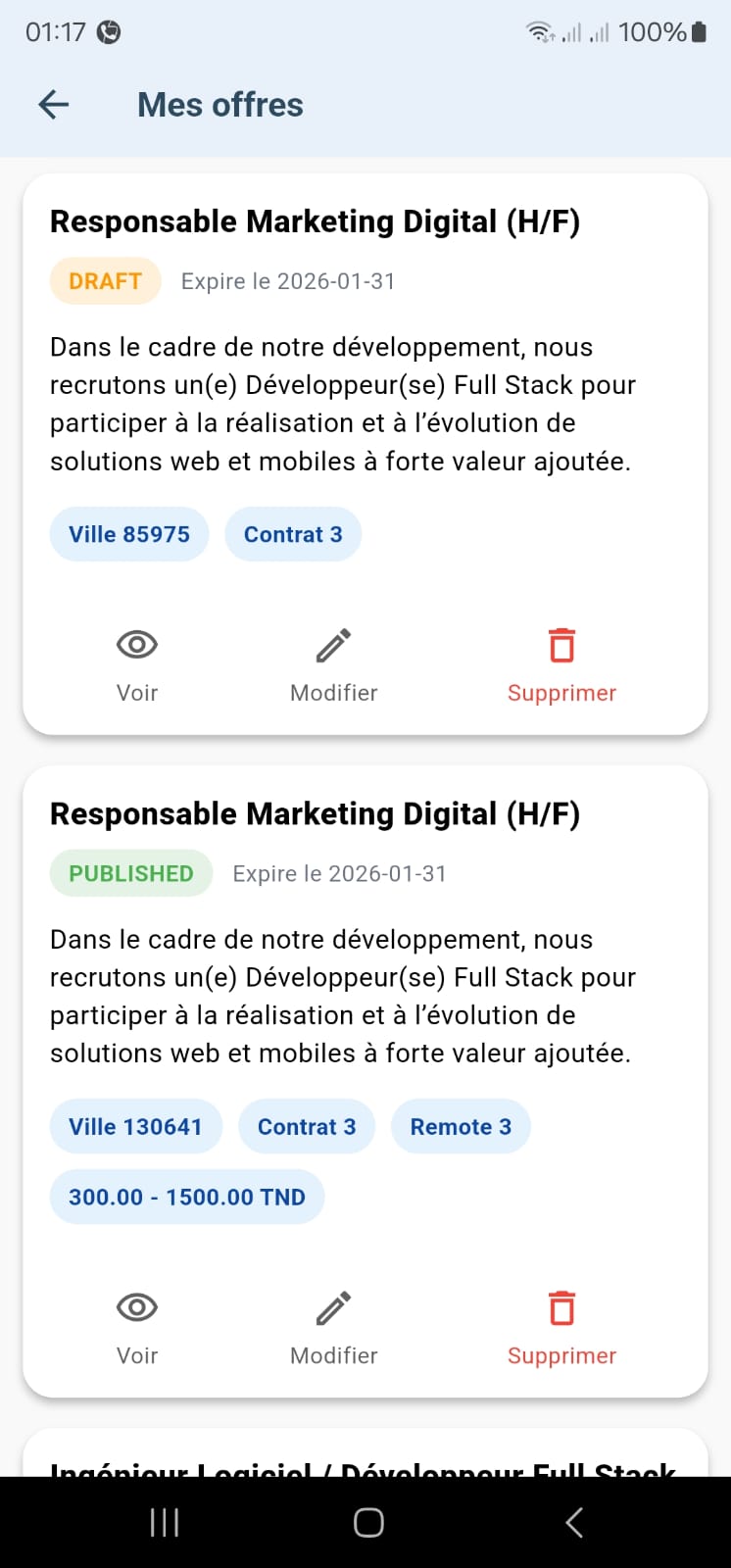Show recent apps in navigation bar
This screenshot has height=1568, width=731.
(165, 1522)
